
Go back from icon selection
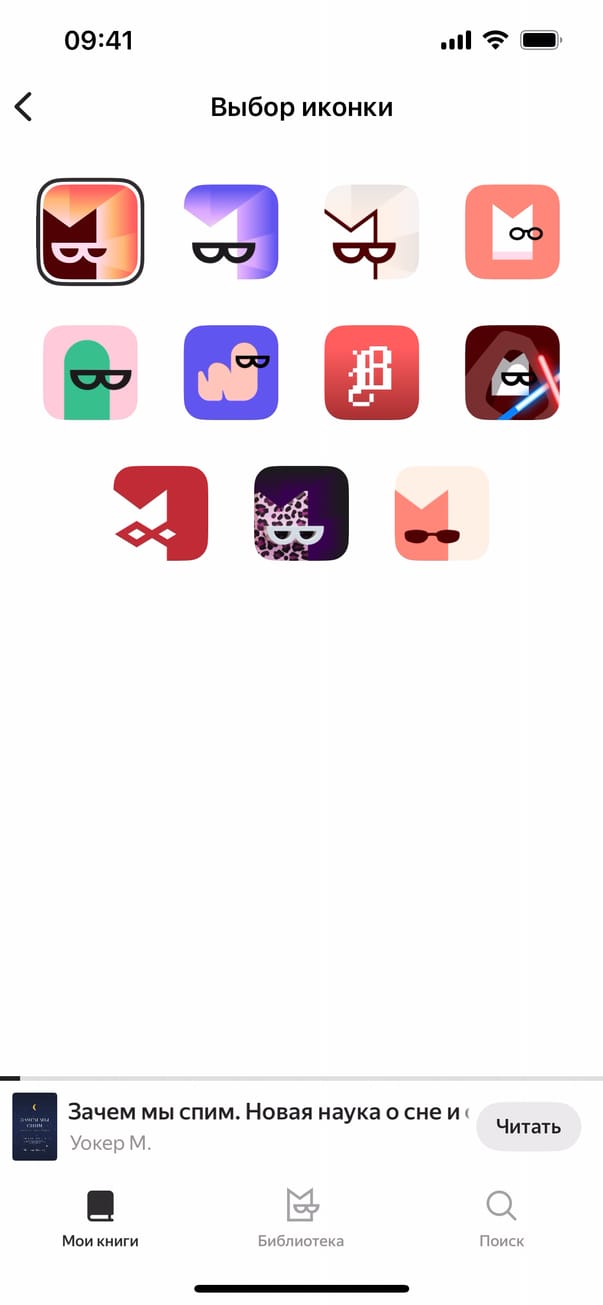pos(24,107)
